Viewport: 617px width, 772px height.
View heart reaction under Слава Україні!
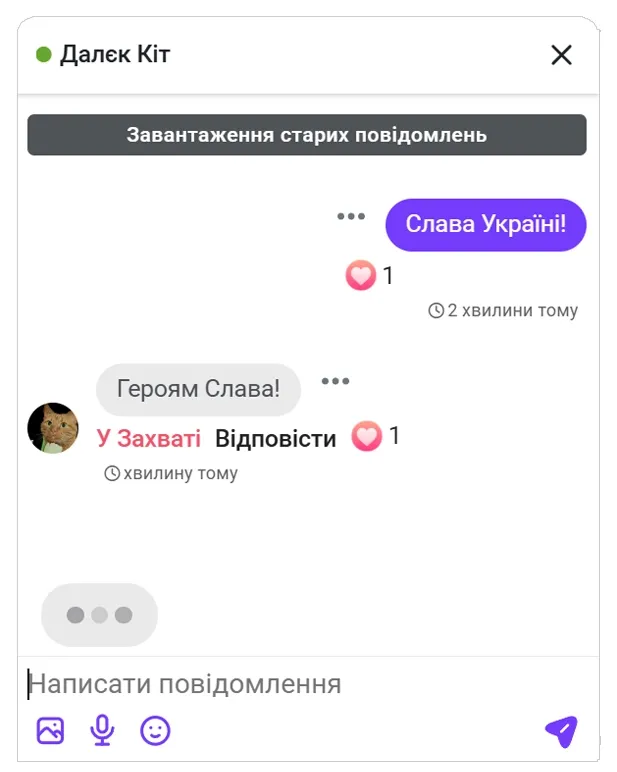point(361,275)
